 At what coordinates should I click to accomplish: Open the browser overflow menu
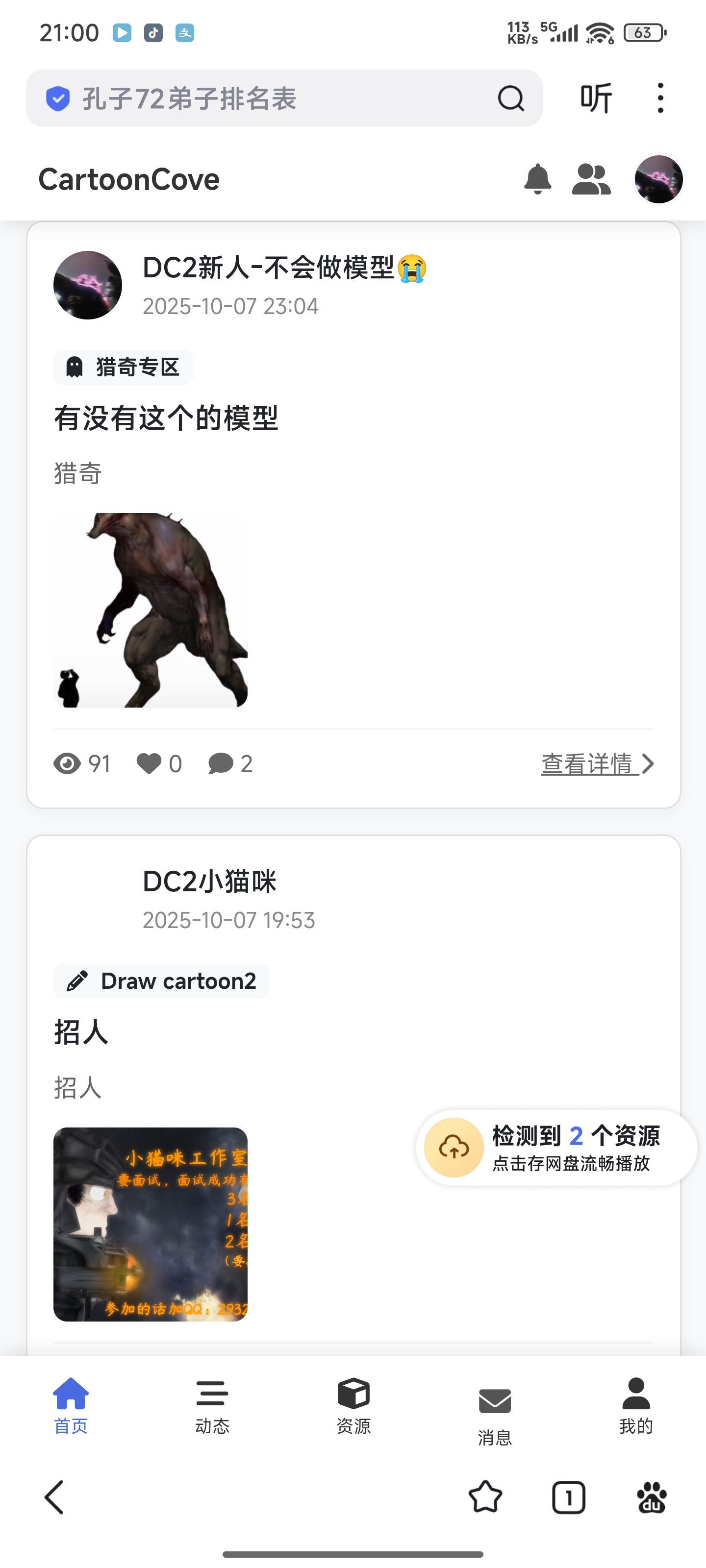tap(660, 98)
